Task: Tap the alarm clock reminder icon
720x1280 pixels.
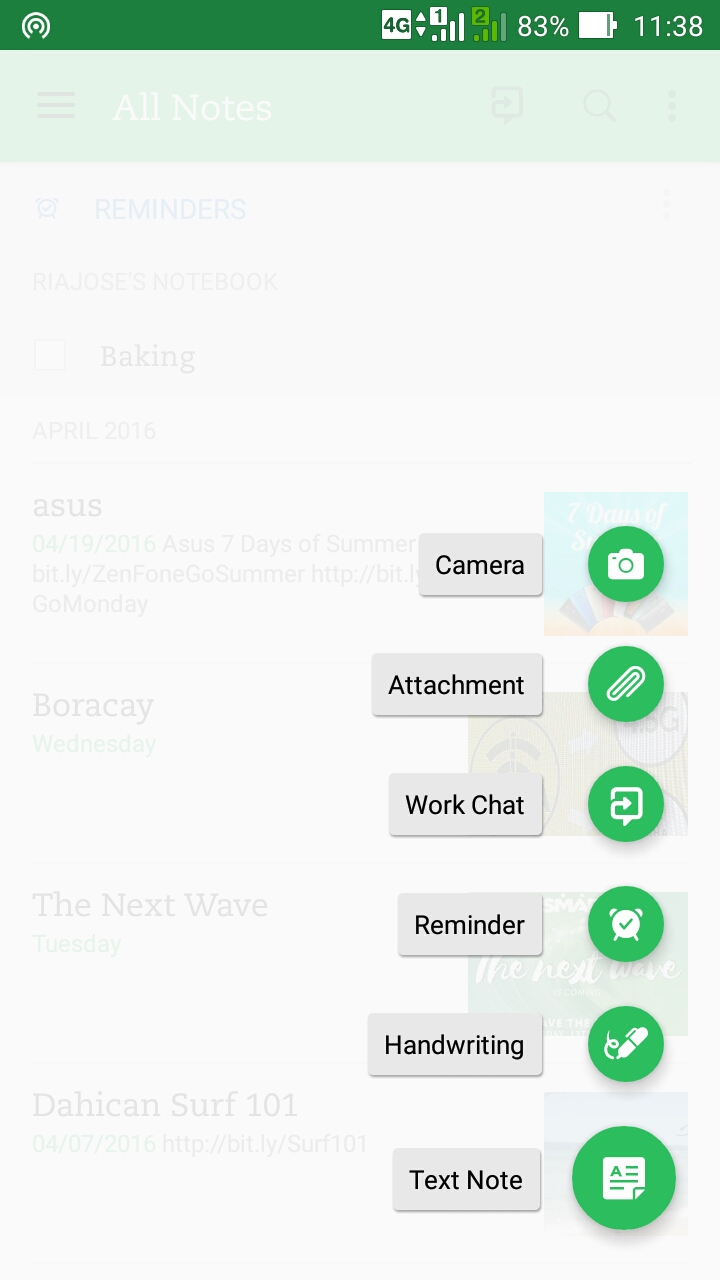Action: [625, 924]
